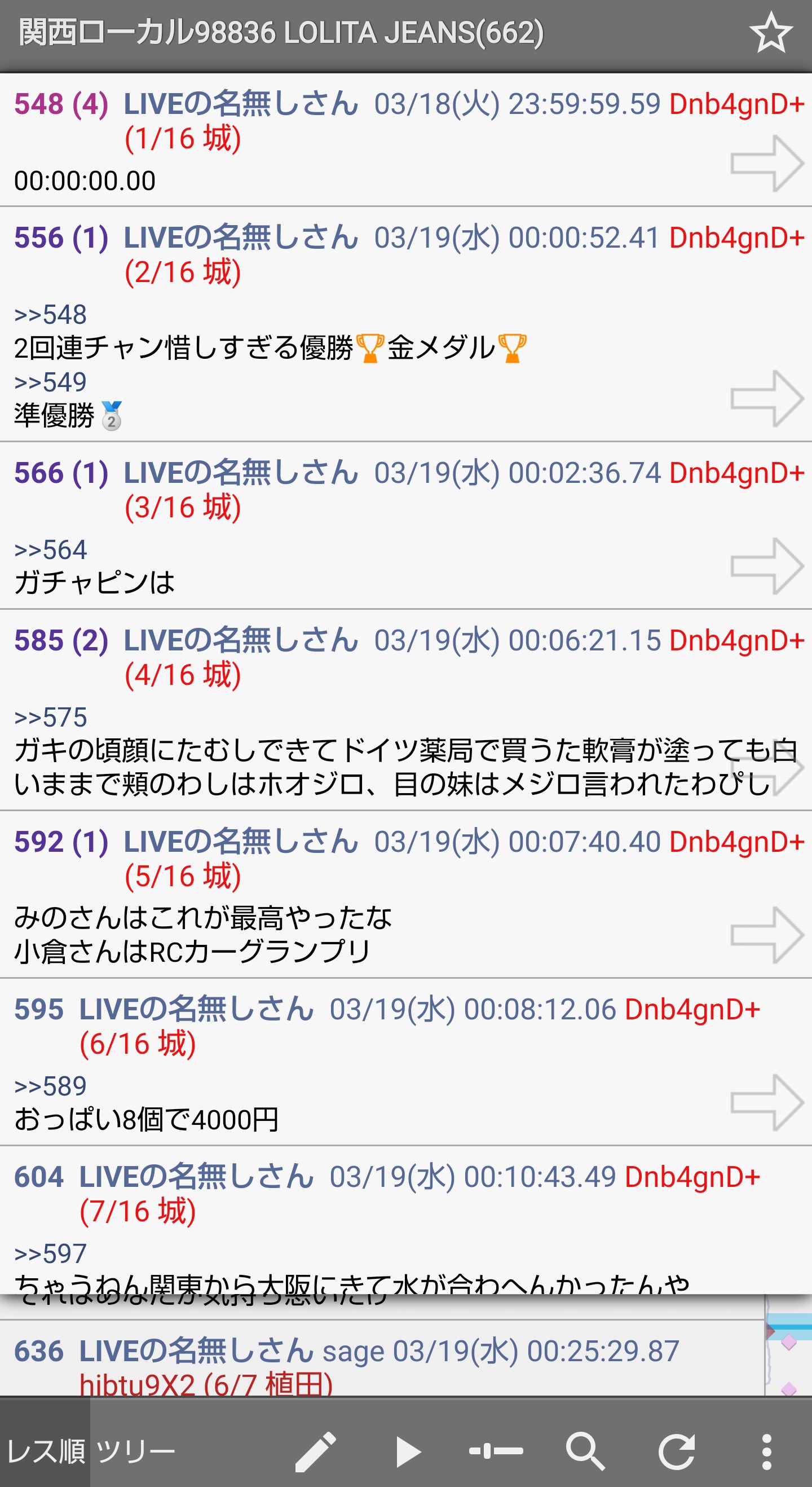Open reply link >>597 in post 604
Viewport: 812px width, 1487px height.
pos(51,1254)
